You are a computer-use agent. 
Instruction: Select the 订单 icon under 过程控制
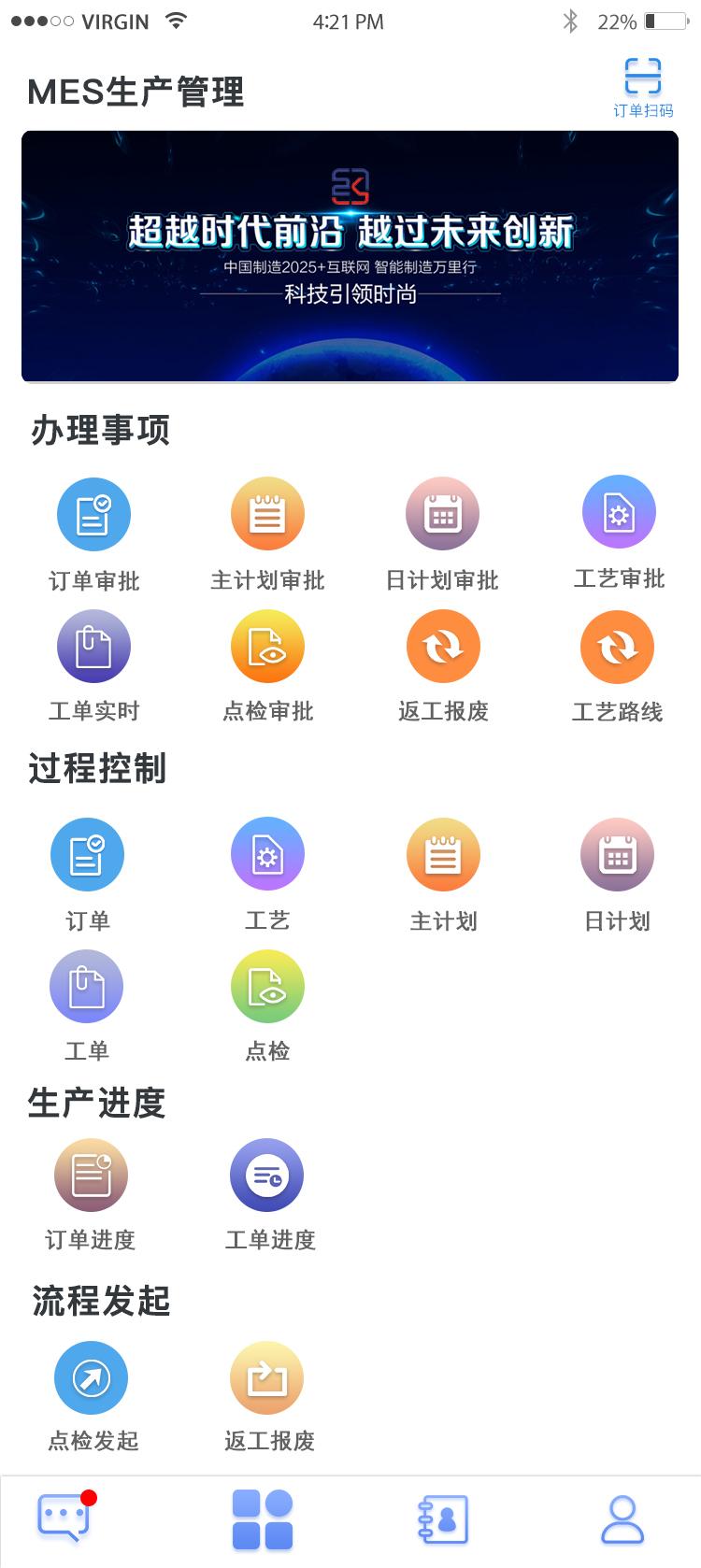tap(87, 853)
